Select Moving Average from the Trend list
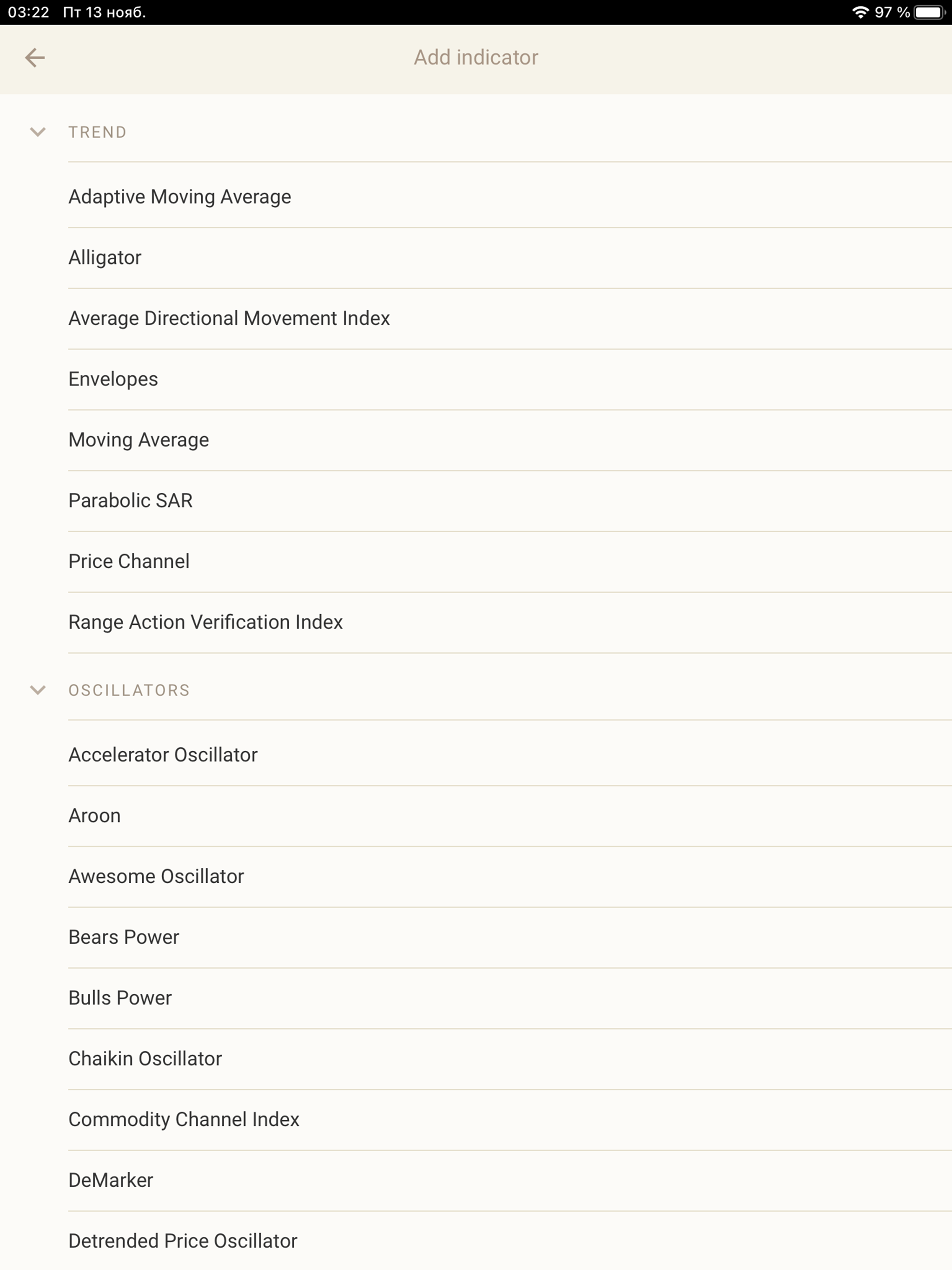The width and height of the screenshot is (952, 1270). point(139,439)
